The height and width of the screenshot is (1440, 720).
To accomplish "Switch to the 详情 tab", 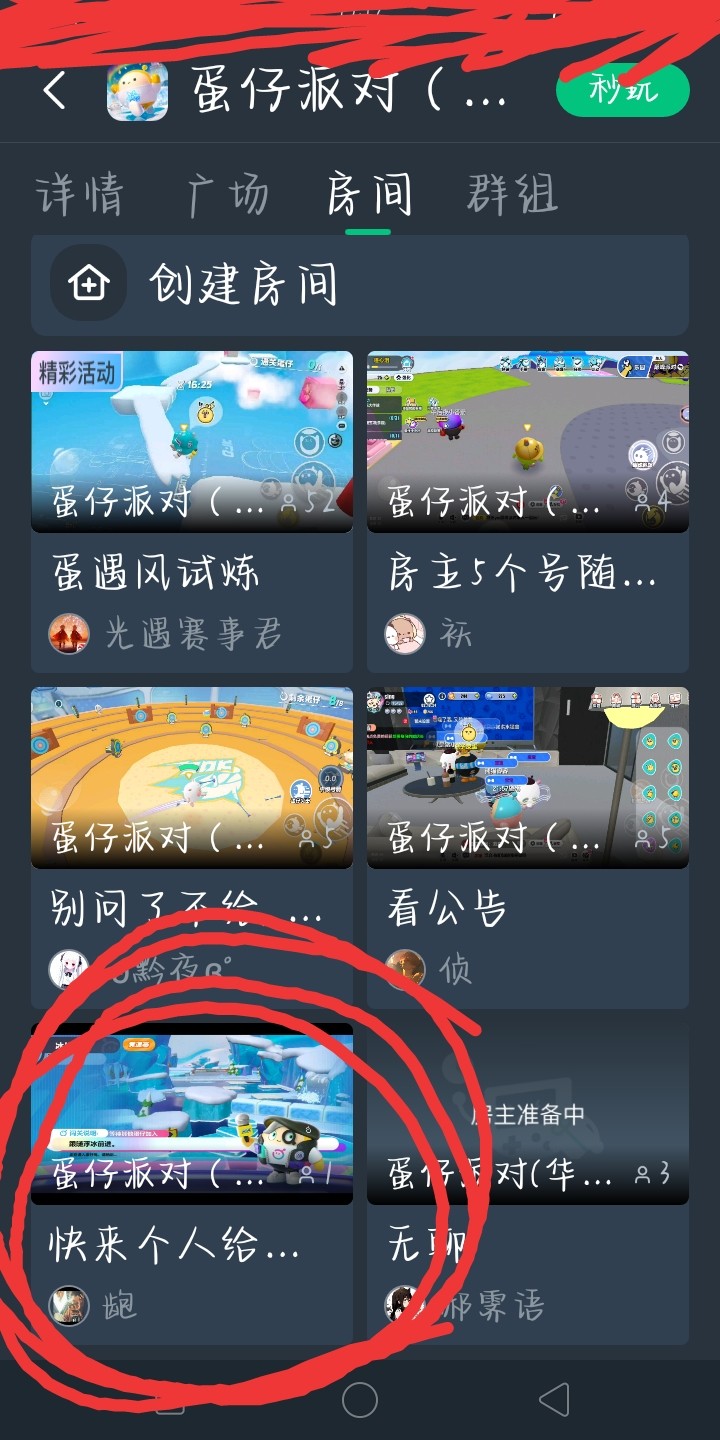I will point(80,194).
